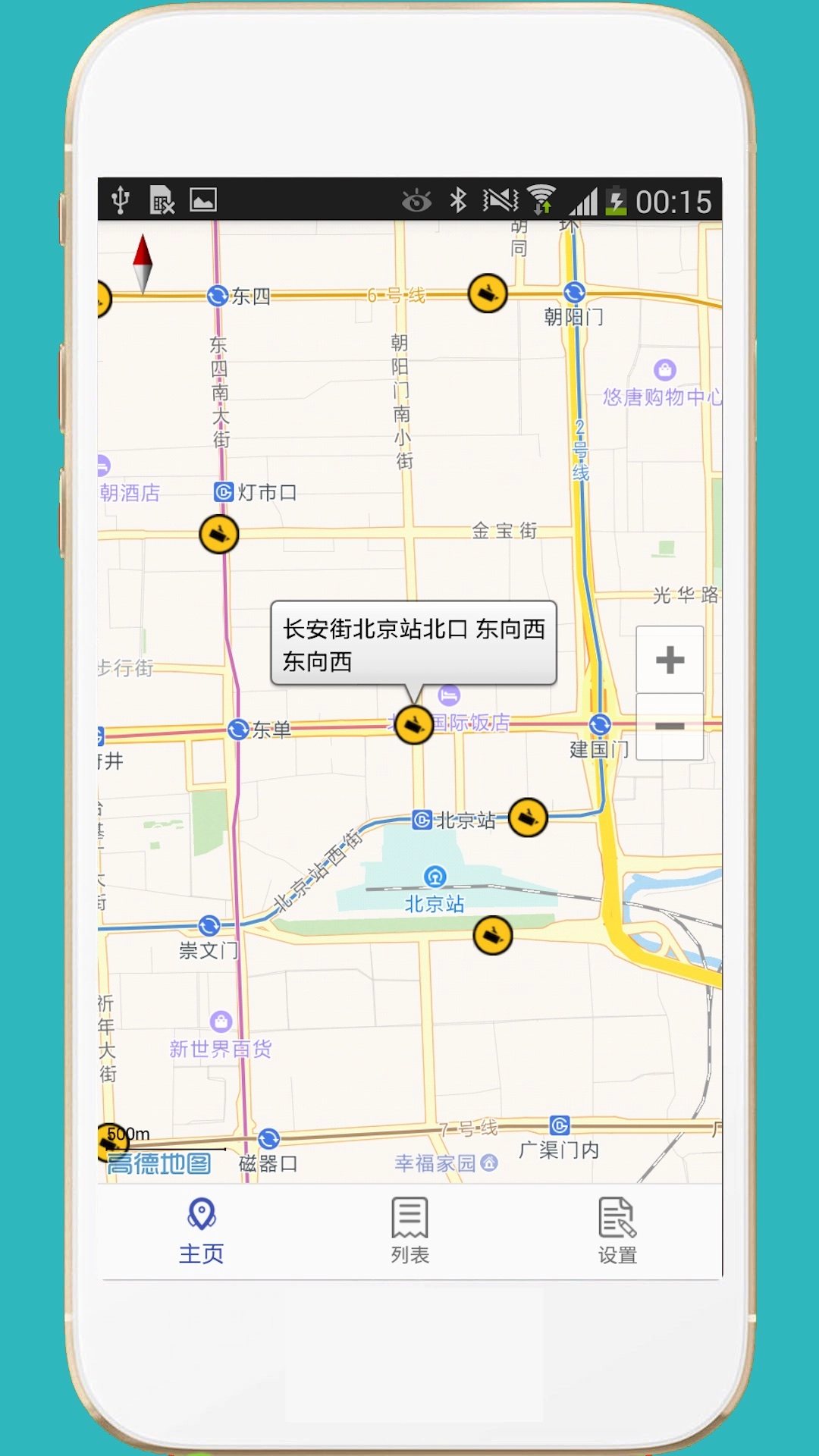Select the 崇文门 subway station icon

click(210, 925)
